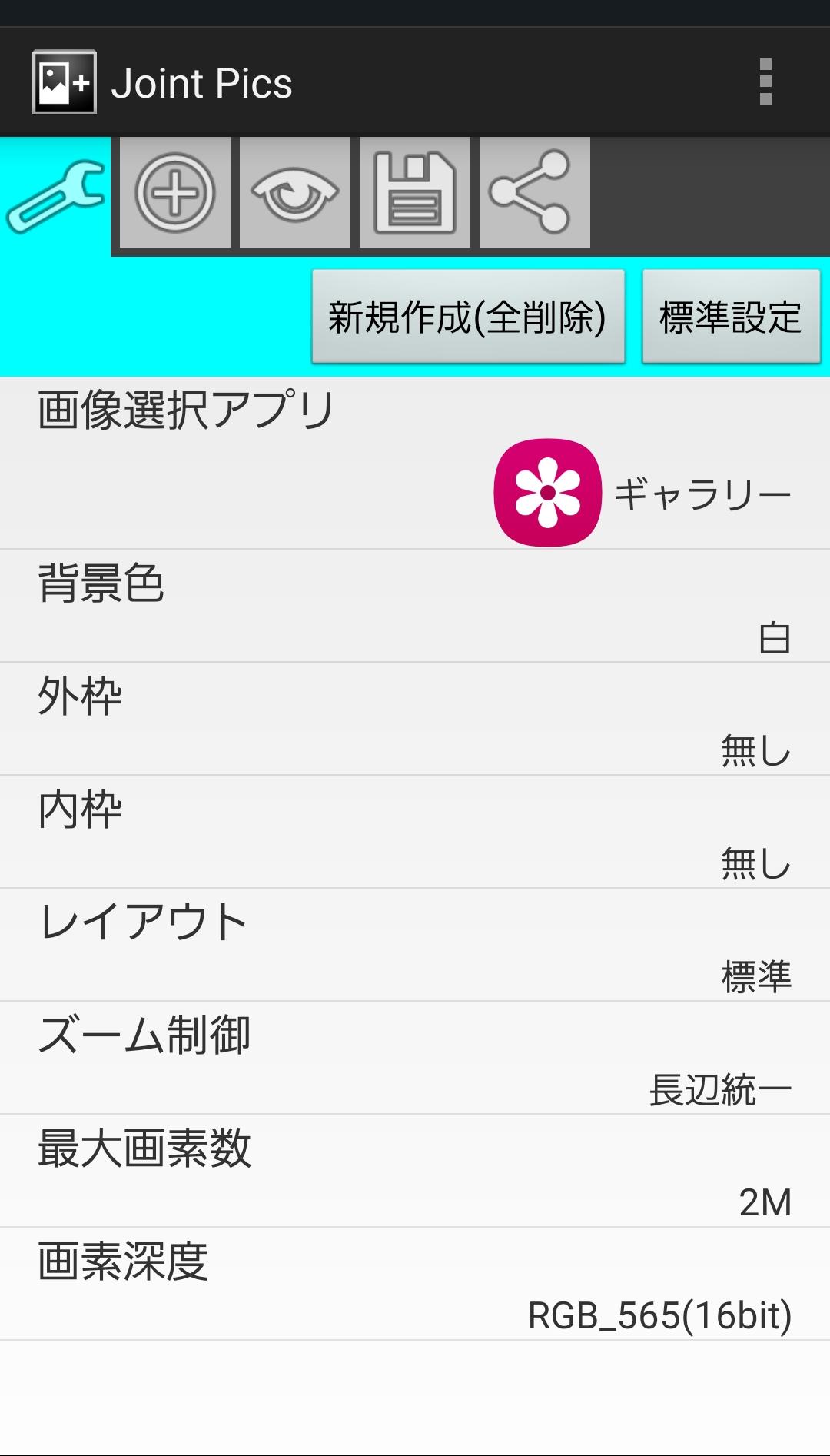Viewport: 830px width, 1456px height.
Task: Change the レイアウト option
Action: tap(415, 945)
